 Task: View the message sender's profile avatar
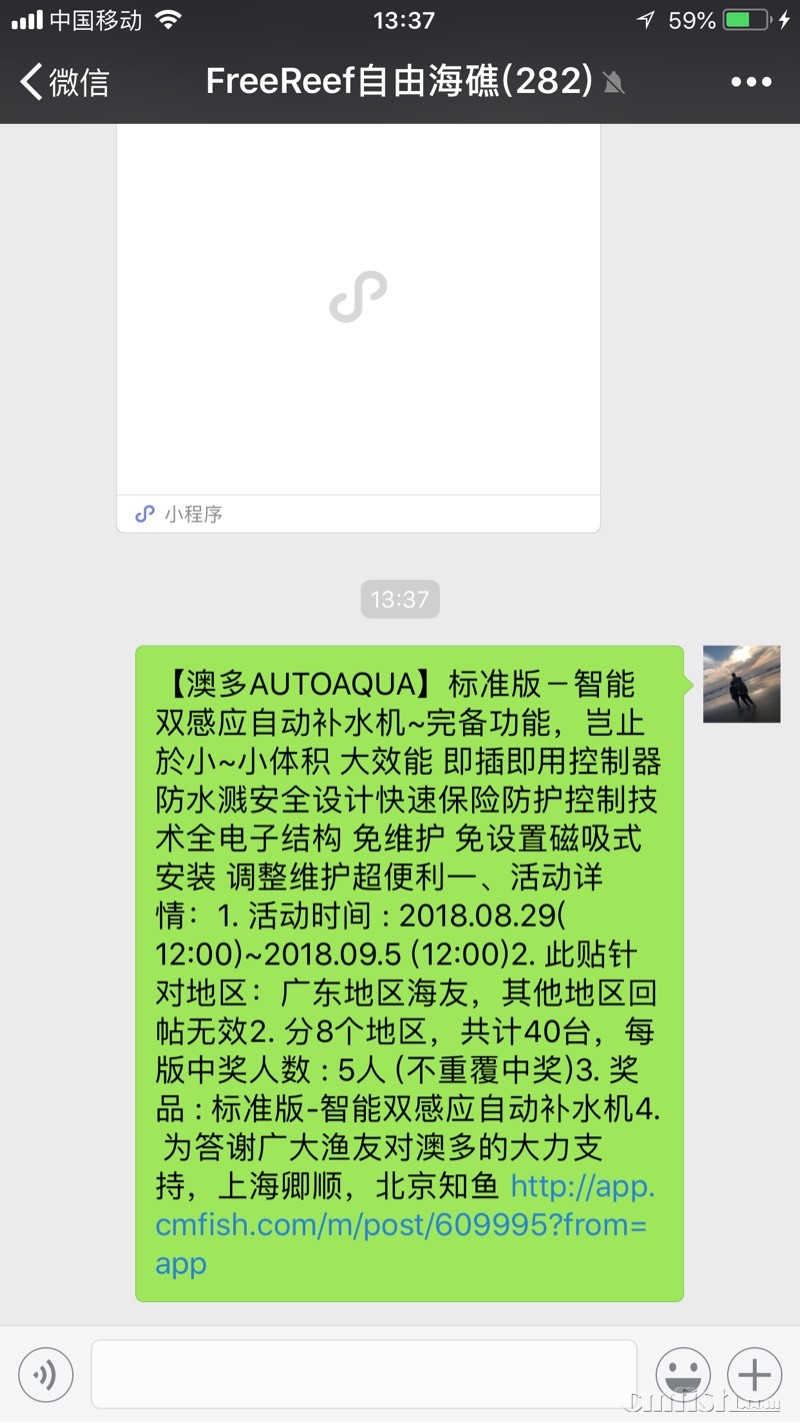[741, 684]
